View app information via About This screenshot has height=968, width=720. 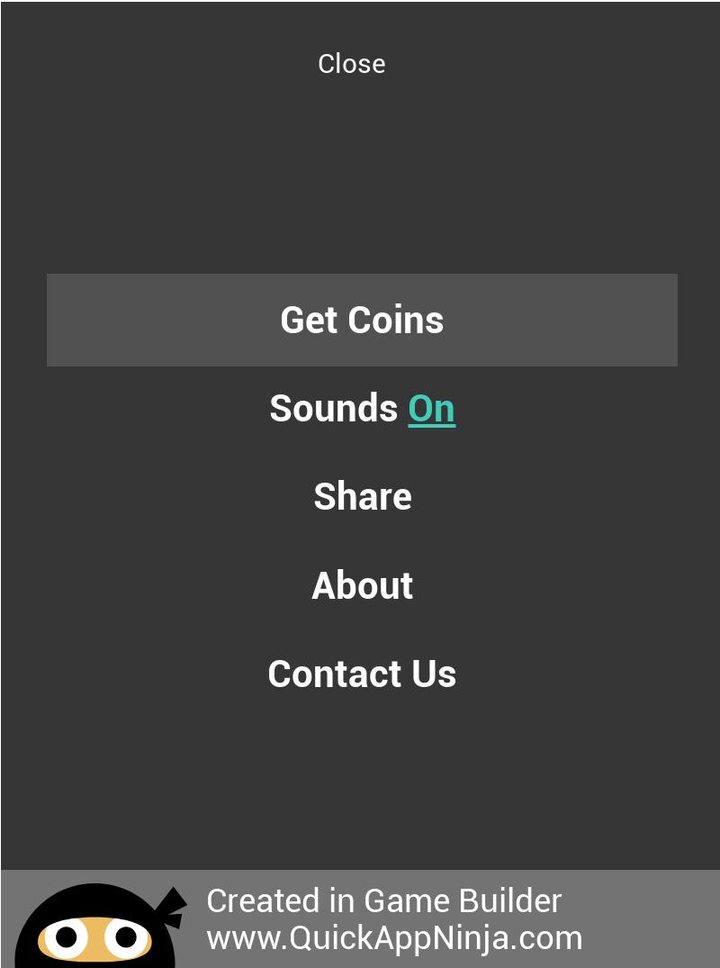(362, 585)
